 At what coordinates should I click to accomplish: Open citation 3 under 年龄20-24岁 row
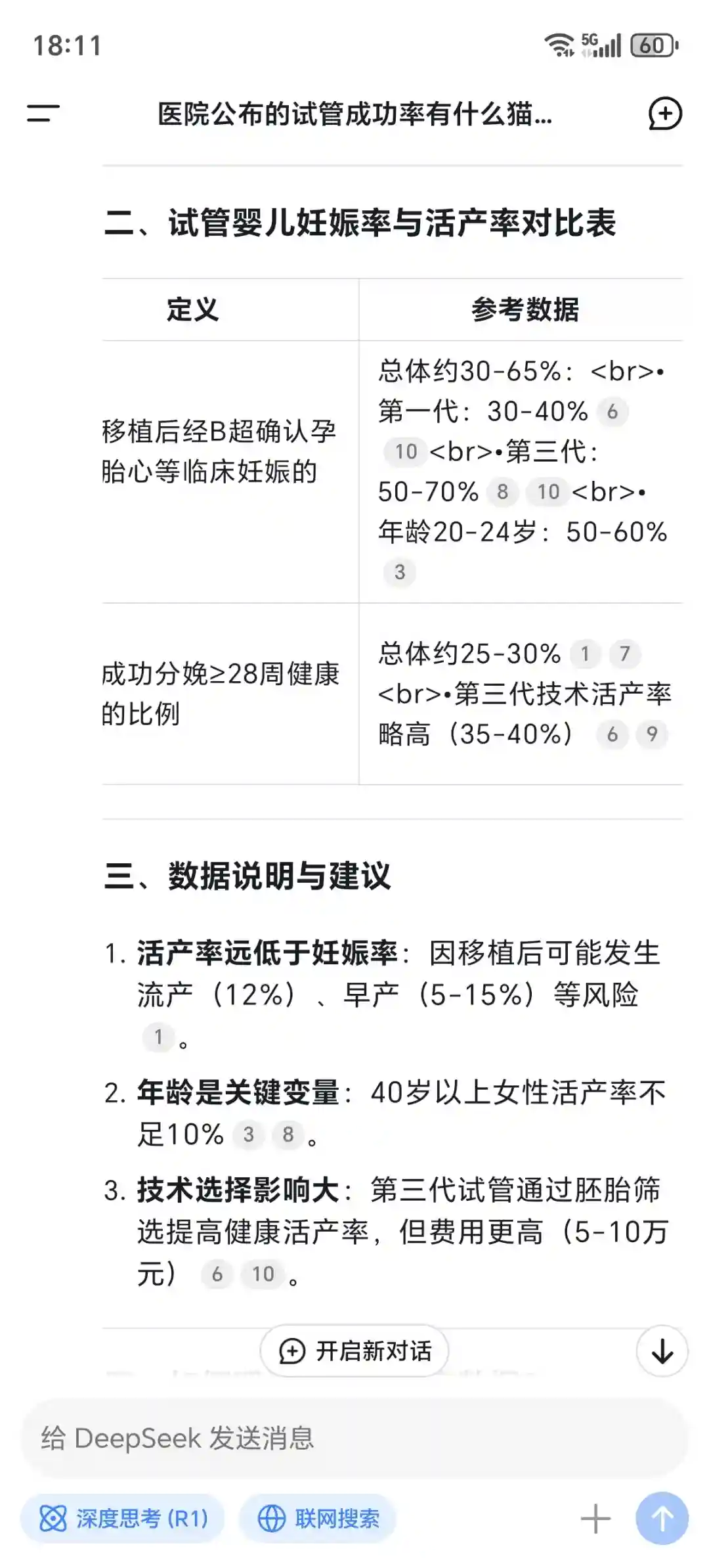[x=400, y=572]
